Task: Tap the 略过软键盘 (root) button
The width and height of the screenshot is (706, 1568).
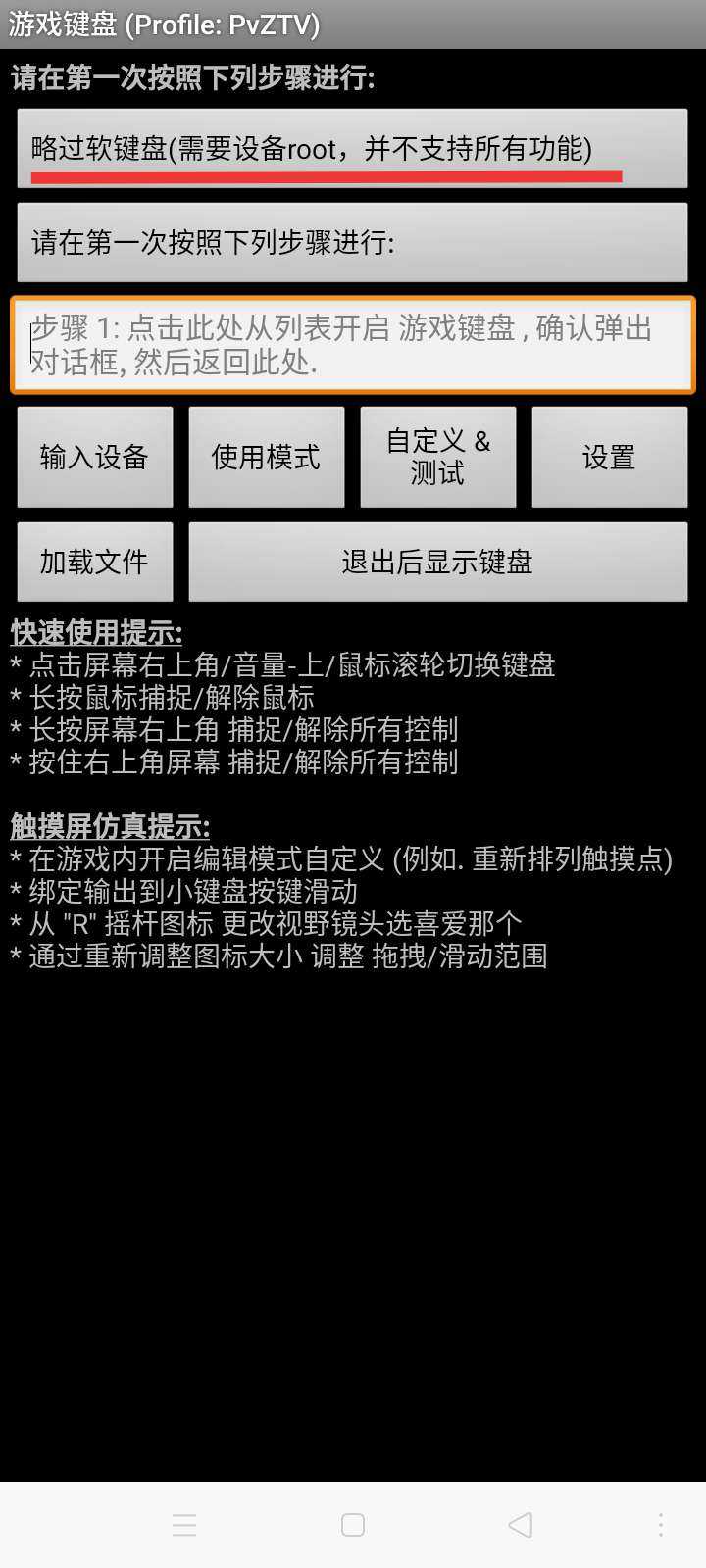Action: pos(352,148)
